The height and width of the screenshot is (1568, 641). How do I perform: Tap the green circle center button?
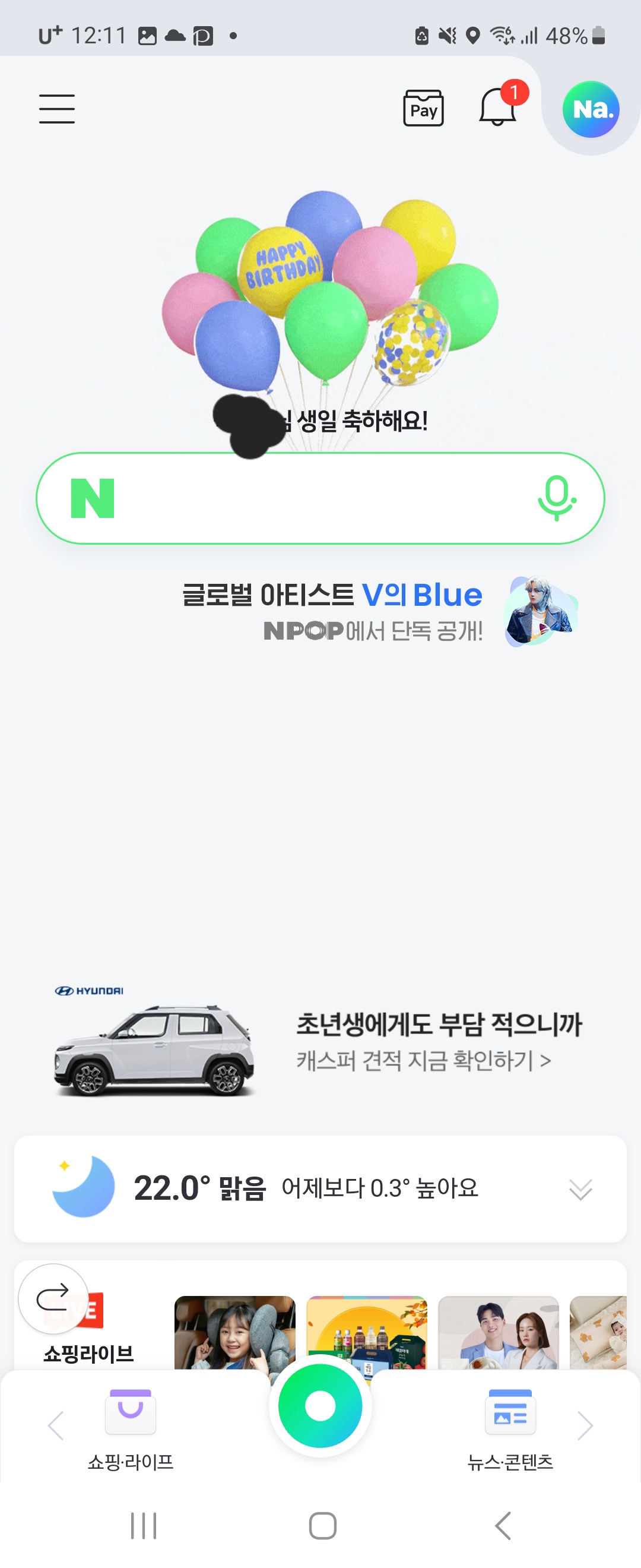320,1405
